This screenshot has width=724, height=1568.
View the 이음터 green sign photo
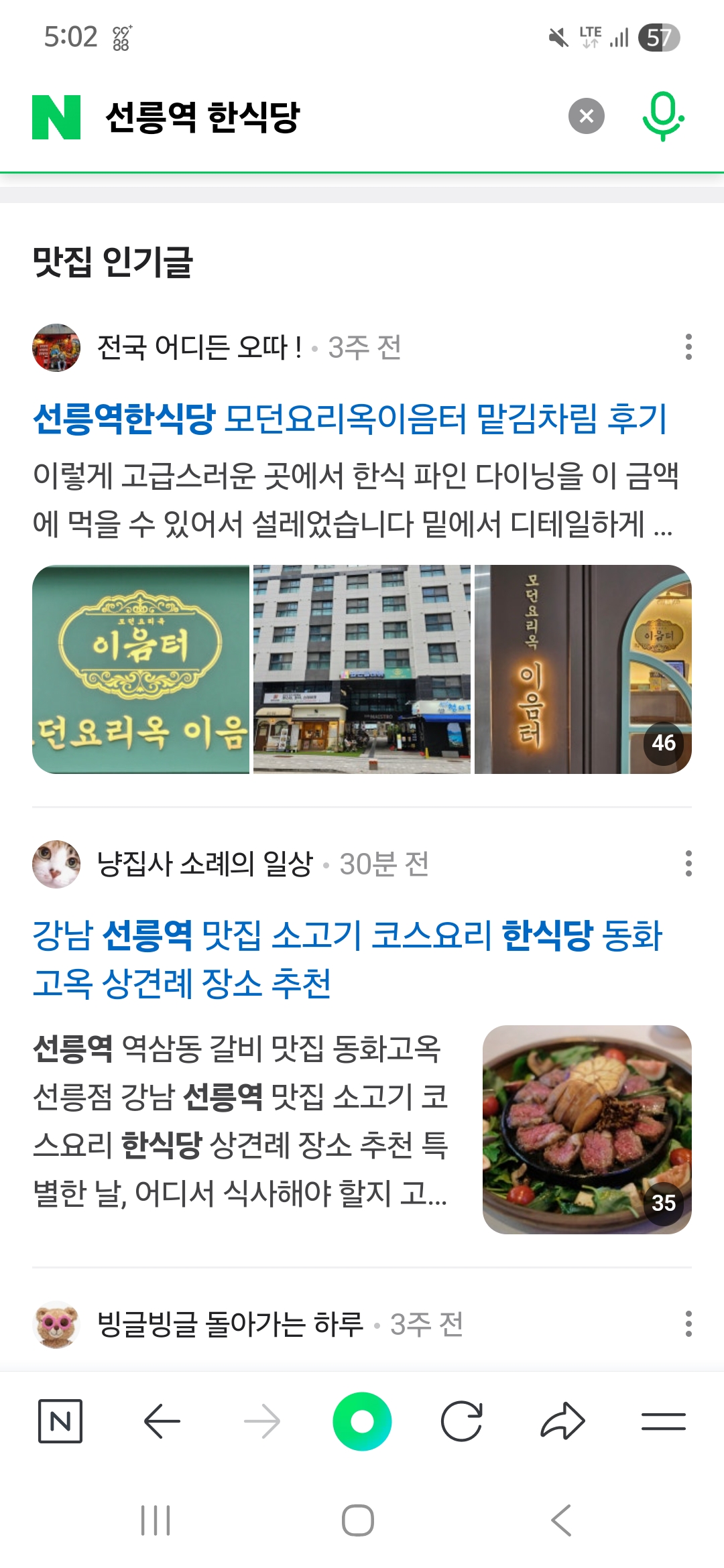141,669
